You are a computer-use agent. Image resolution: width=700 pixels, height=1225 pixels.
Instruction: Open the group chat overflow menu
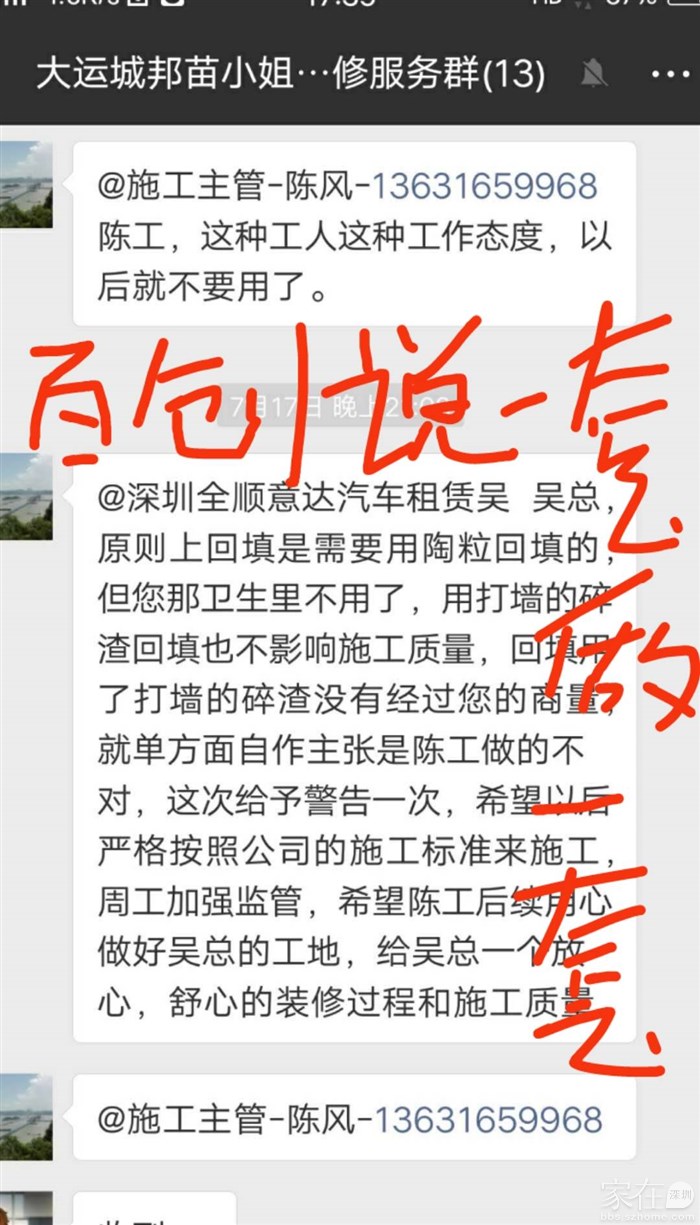[x=668, y=74]
